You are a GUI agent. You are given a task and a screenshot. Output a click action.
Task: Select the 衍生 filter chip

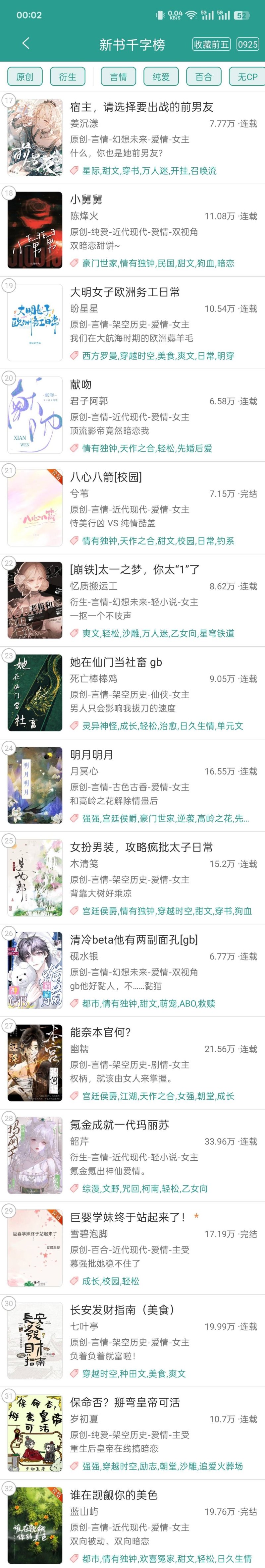[68, 77]
